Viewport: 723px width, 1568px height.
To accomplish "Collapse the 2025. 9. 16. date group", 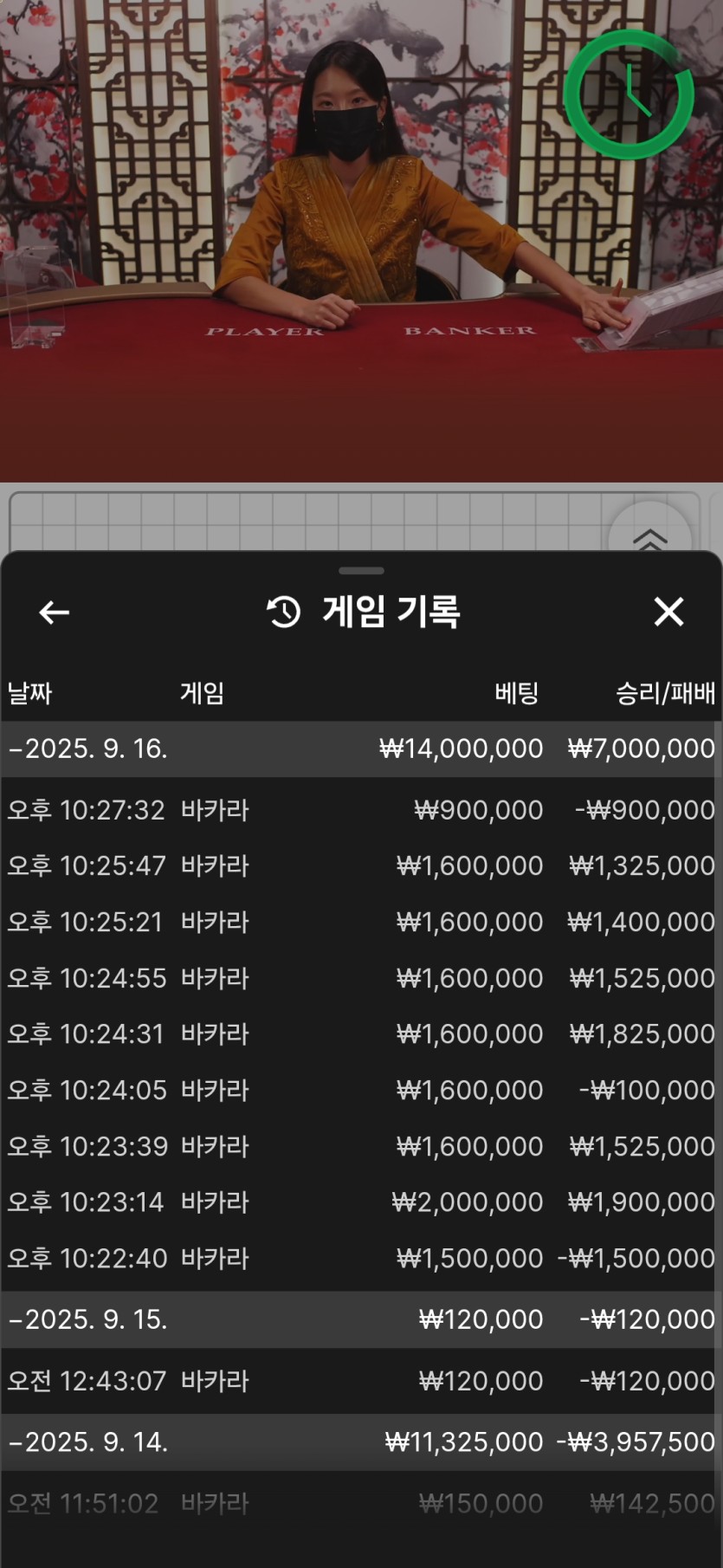I will (361, 748).
